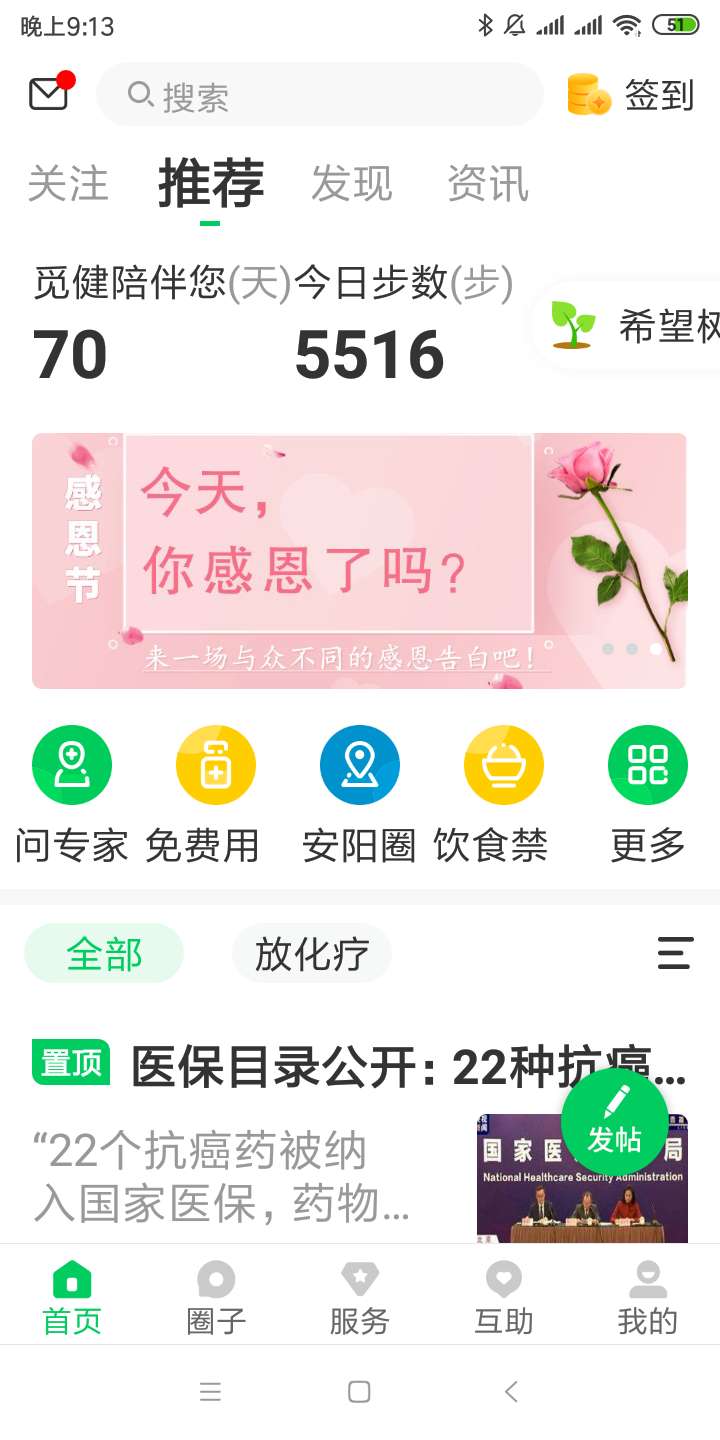Select the 放化疗 filter chip

311,953
